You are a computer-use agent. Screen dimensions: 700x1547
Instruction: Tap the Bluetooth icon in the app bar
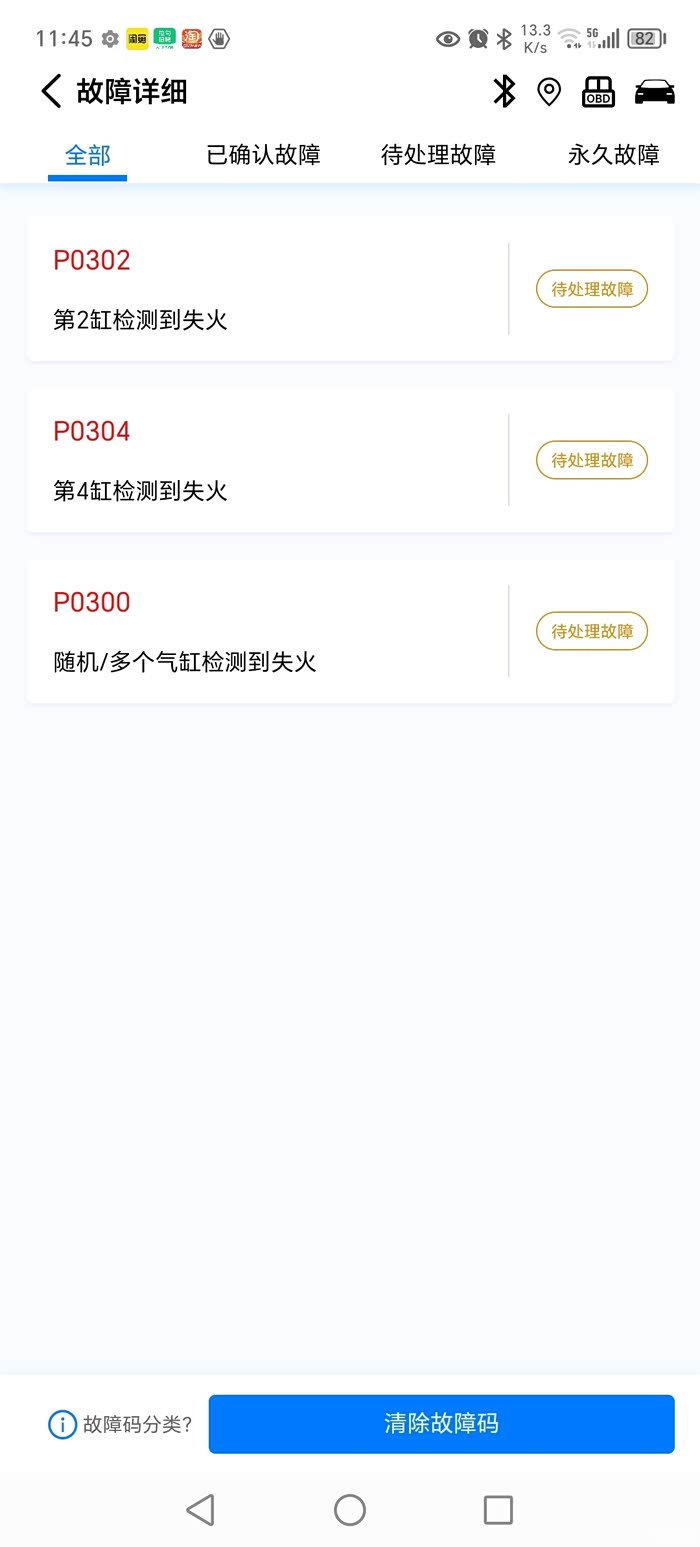pyautogui.click(x=504, y=92)
